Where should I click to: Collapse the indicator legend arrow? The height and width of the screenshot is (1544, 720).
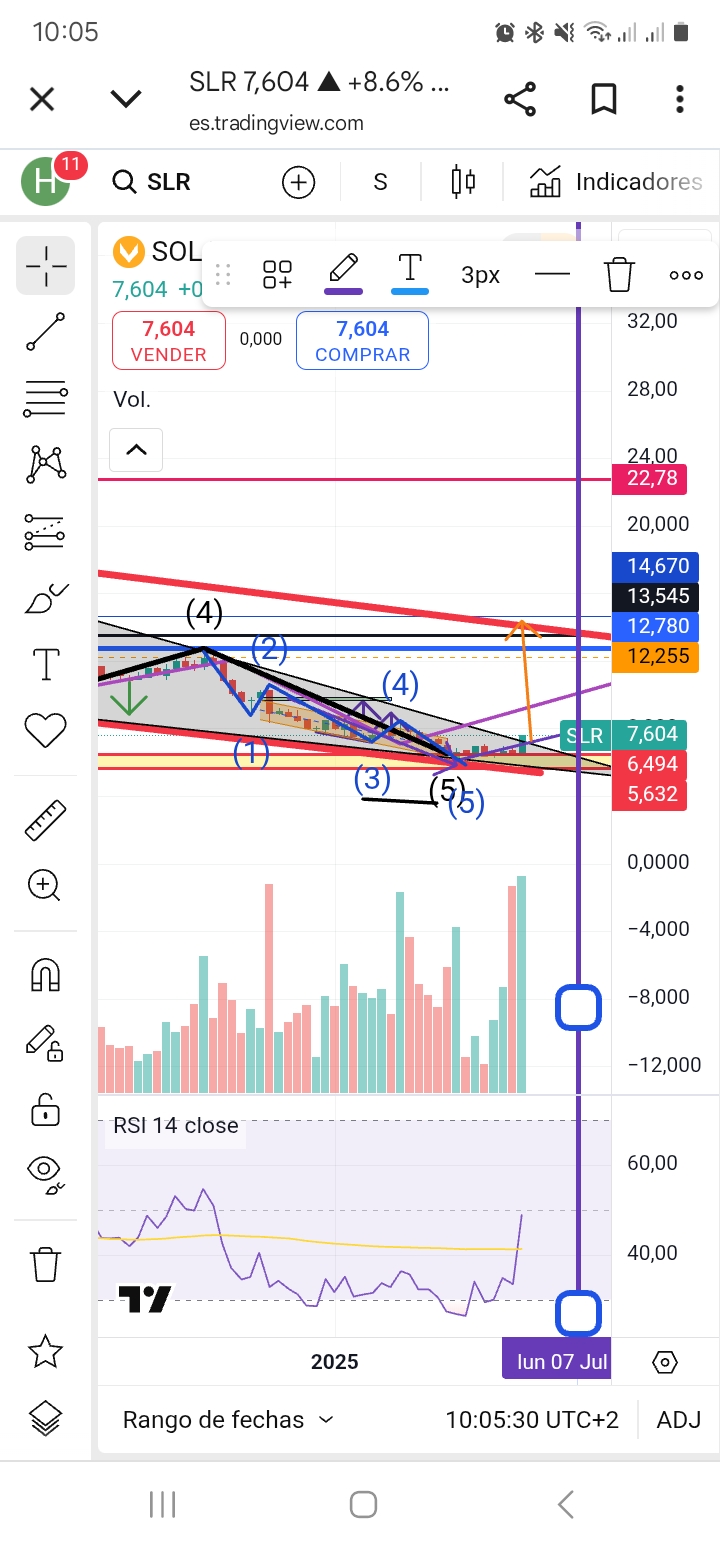coord(136,450)
